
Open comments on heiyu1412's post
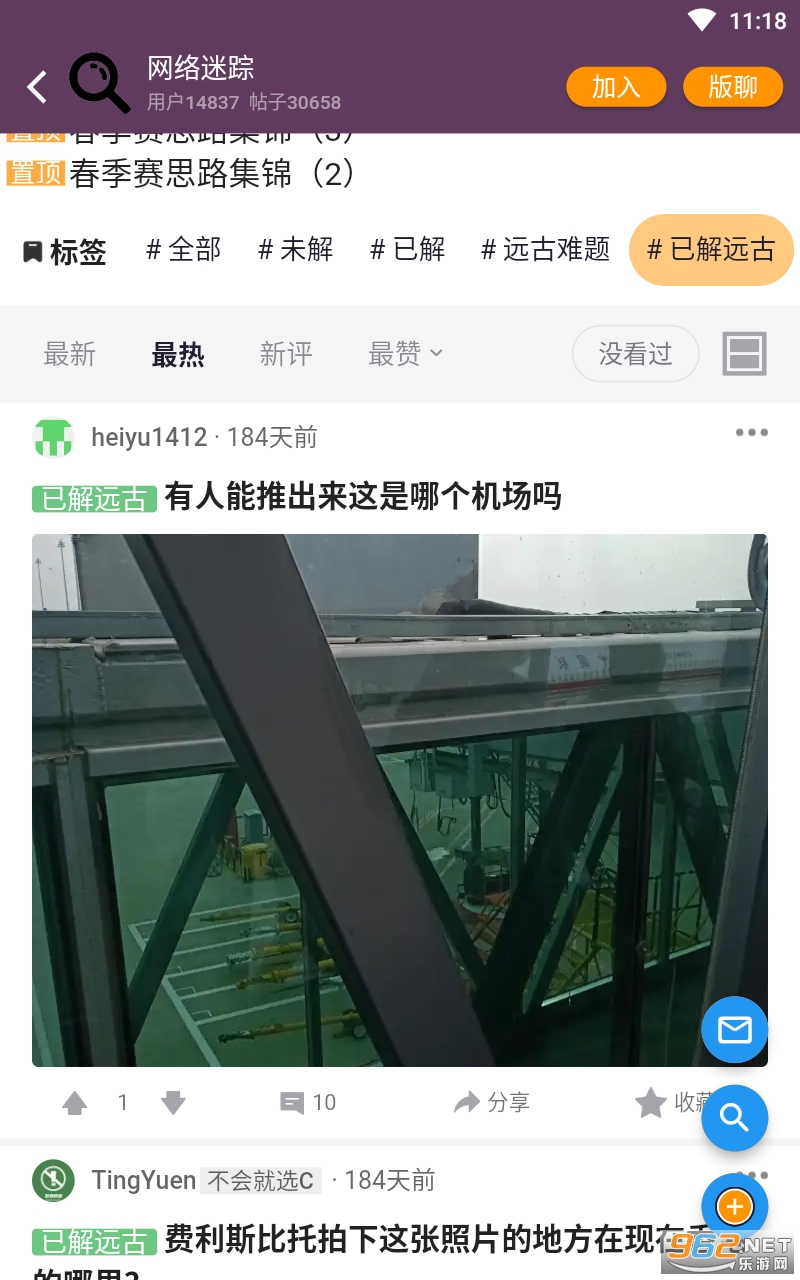pyautogui.click(x=307, y=1103)
